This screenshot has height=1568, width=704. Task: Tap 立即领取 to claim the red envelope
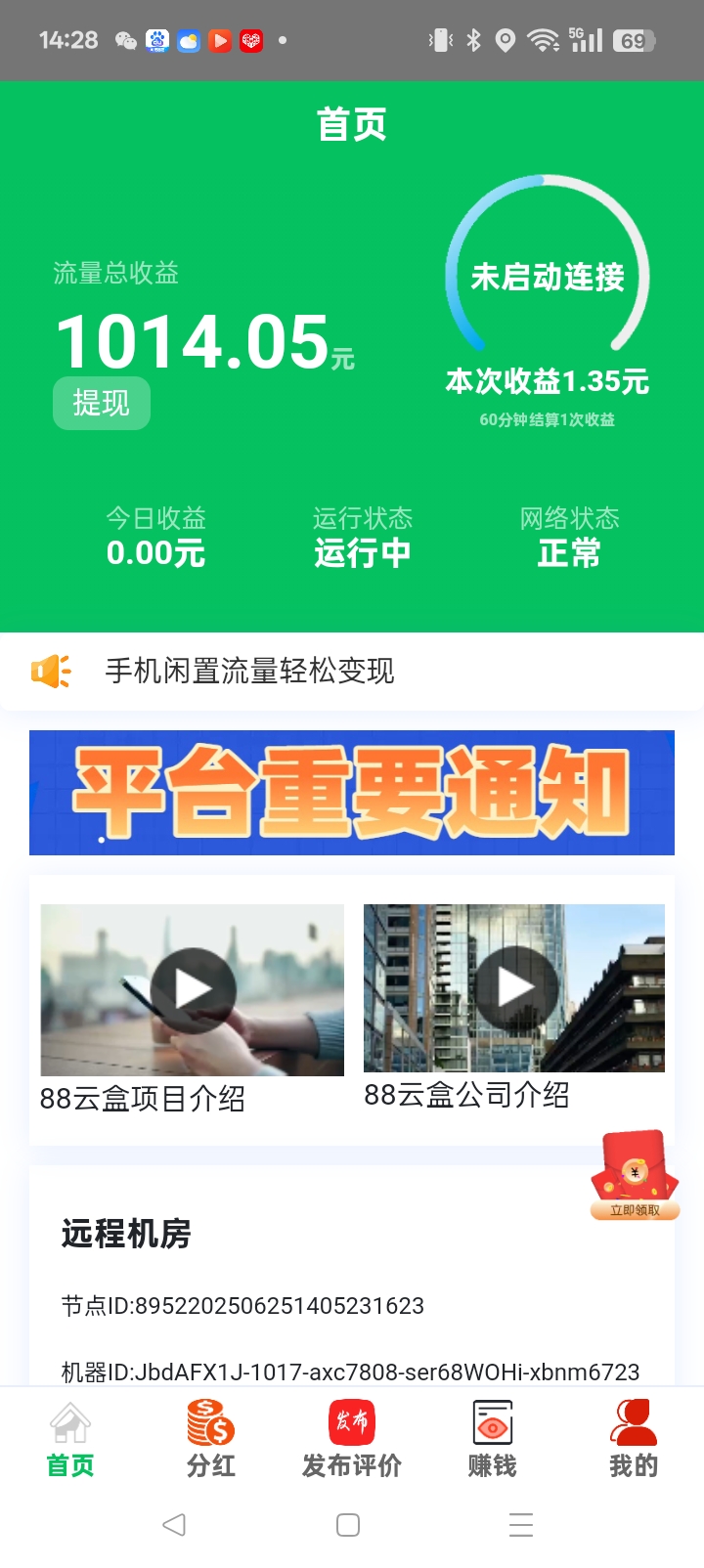point(636,1210)
